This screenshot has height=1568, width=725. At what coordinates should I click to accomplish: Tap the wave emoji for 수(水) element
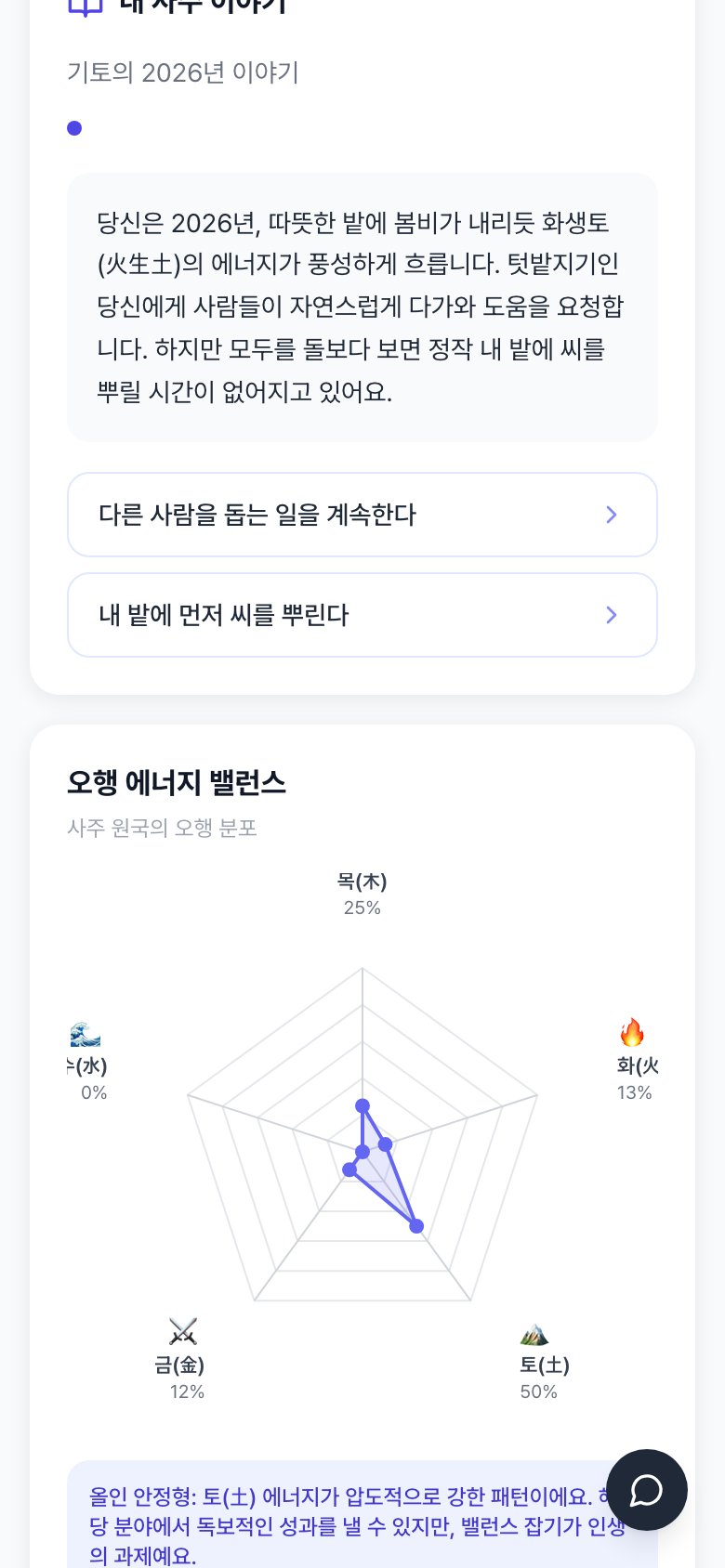[84, 1034]
